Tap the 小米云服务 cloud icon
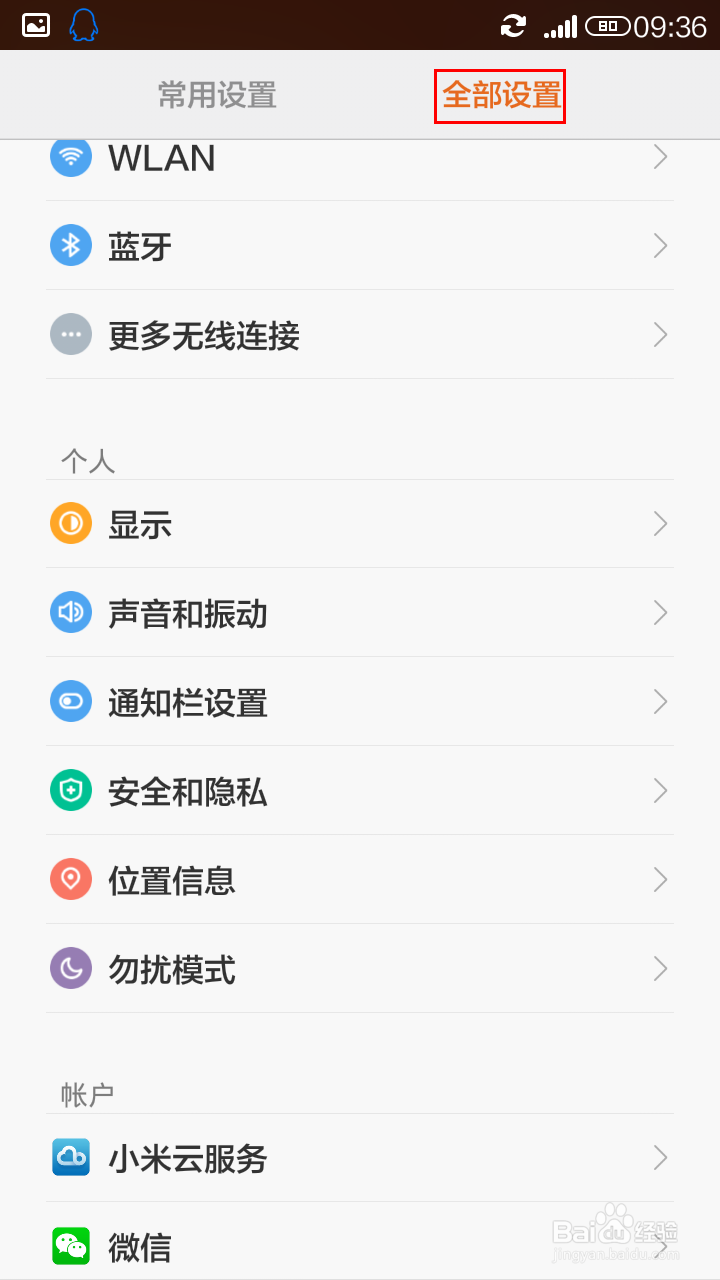 click(x=70, y=1157)
